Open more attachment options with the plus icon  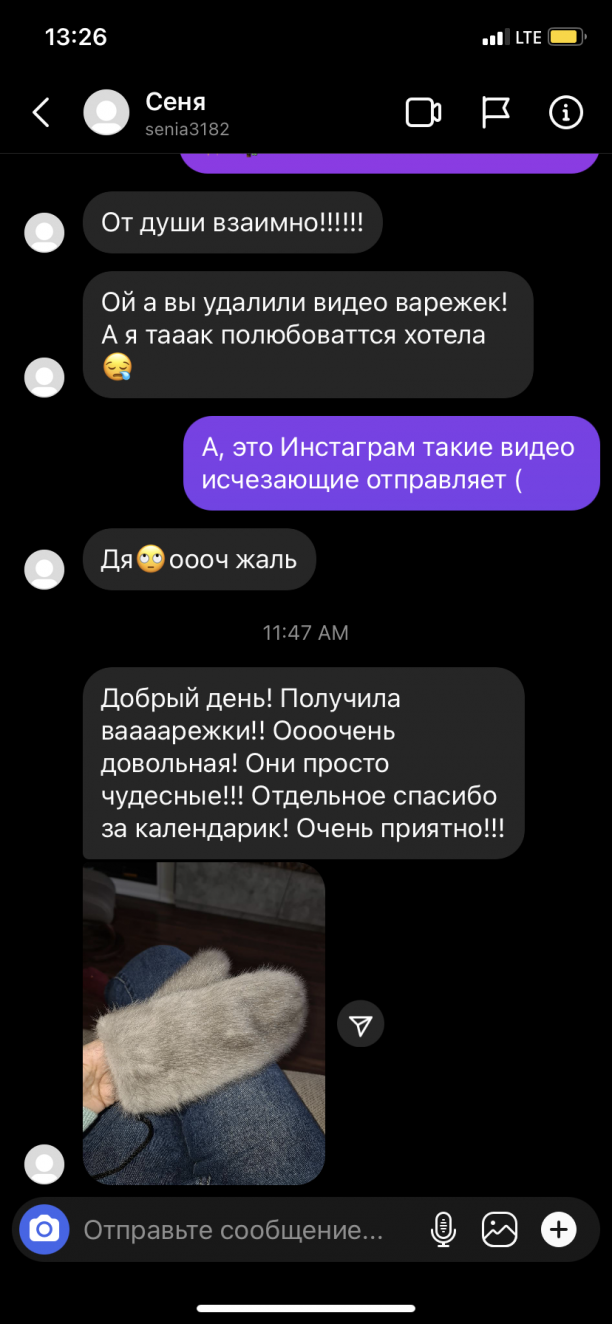point(559,1229)
